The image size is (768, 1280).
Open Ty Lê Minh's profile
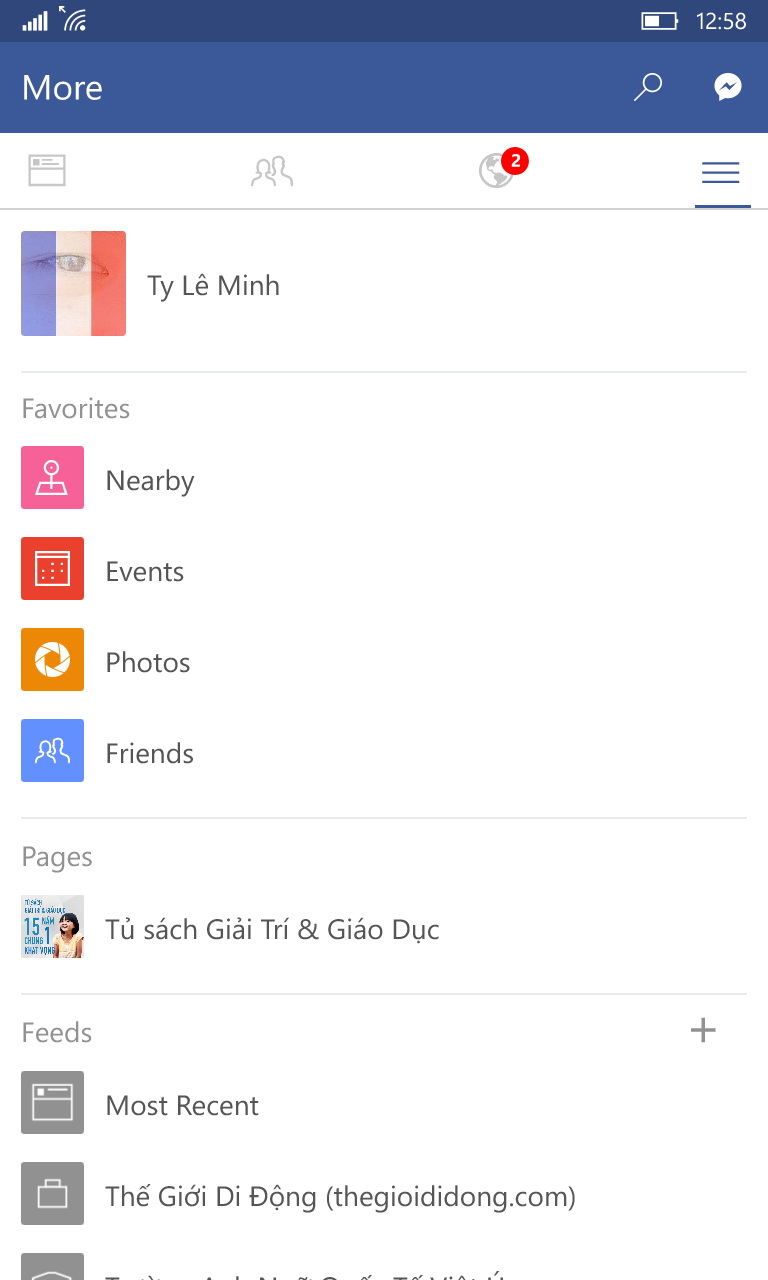click(213, 285)
